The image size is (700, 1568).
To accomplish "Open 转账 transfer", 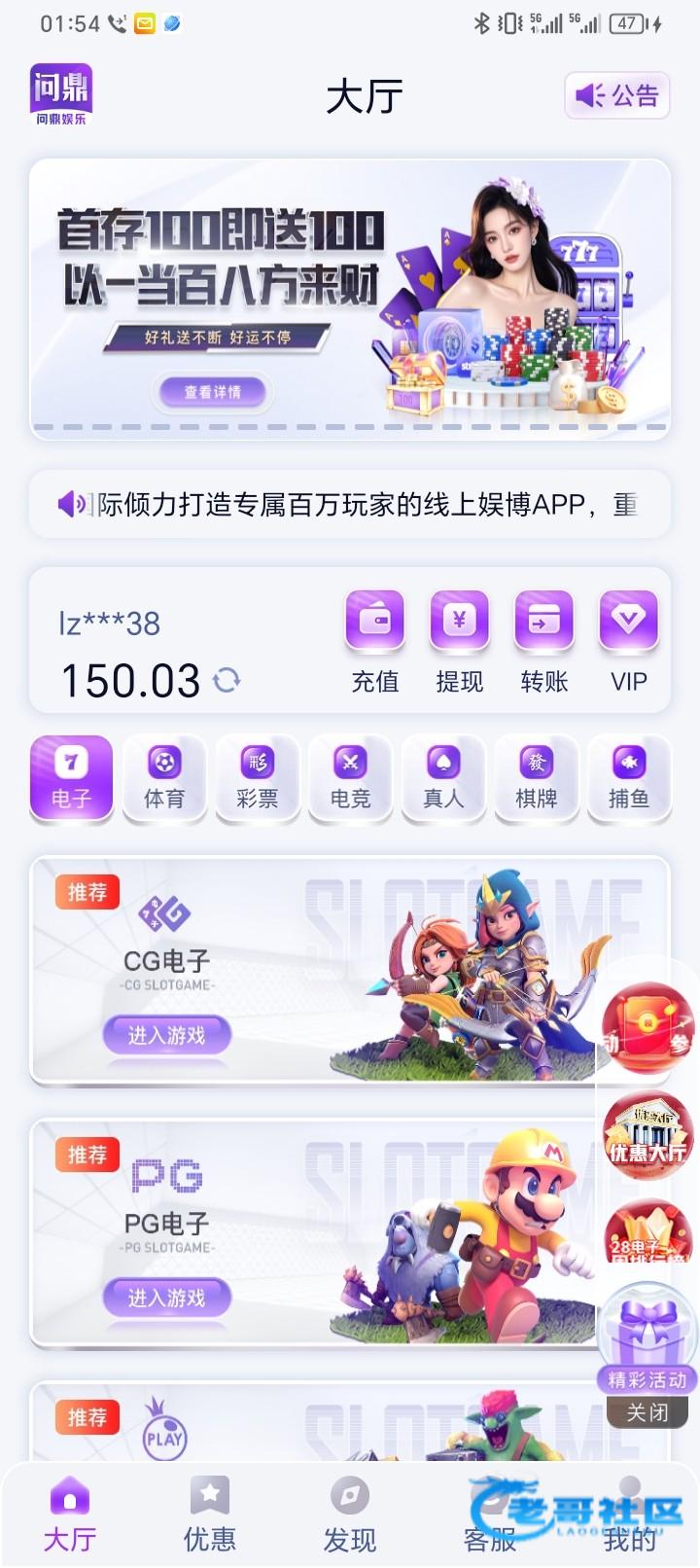I will click(543, 640).
